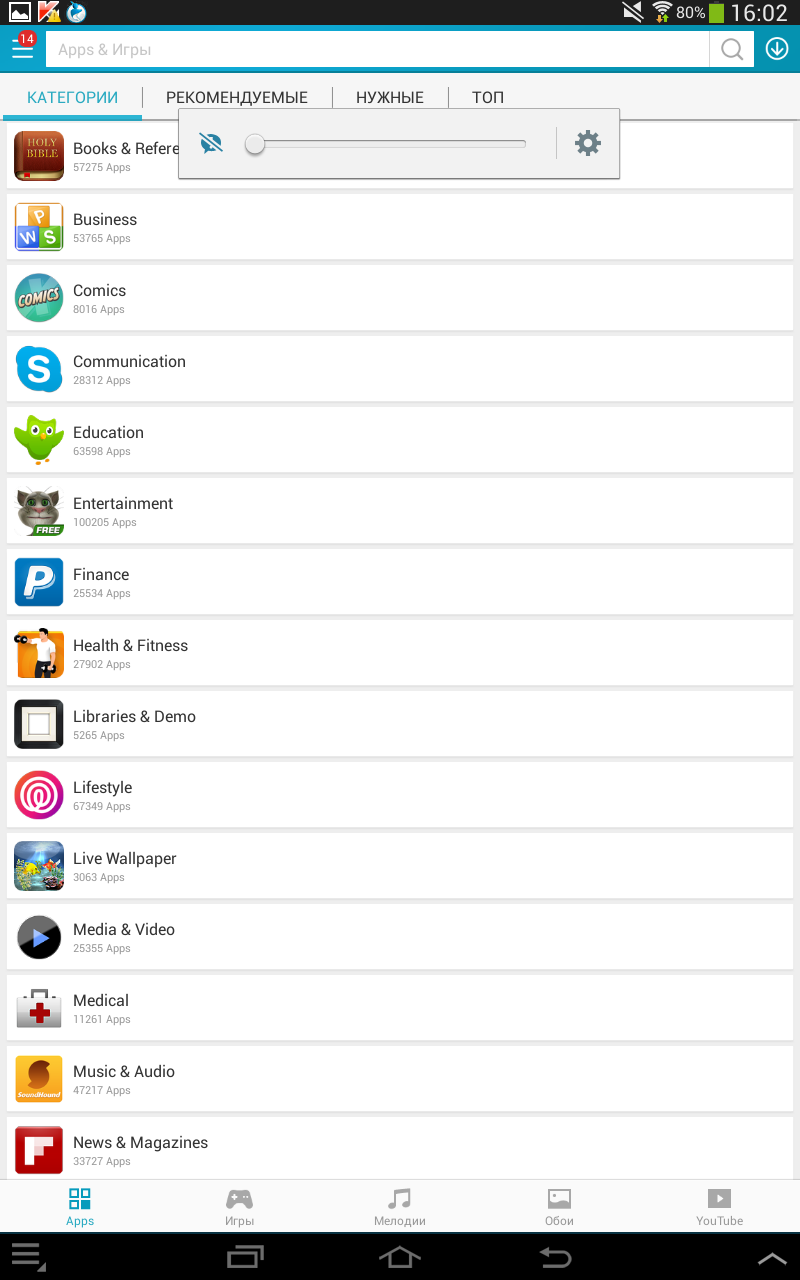Browse the Education category
800x1280 pixels.
[x=400, y=440]
